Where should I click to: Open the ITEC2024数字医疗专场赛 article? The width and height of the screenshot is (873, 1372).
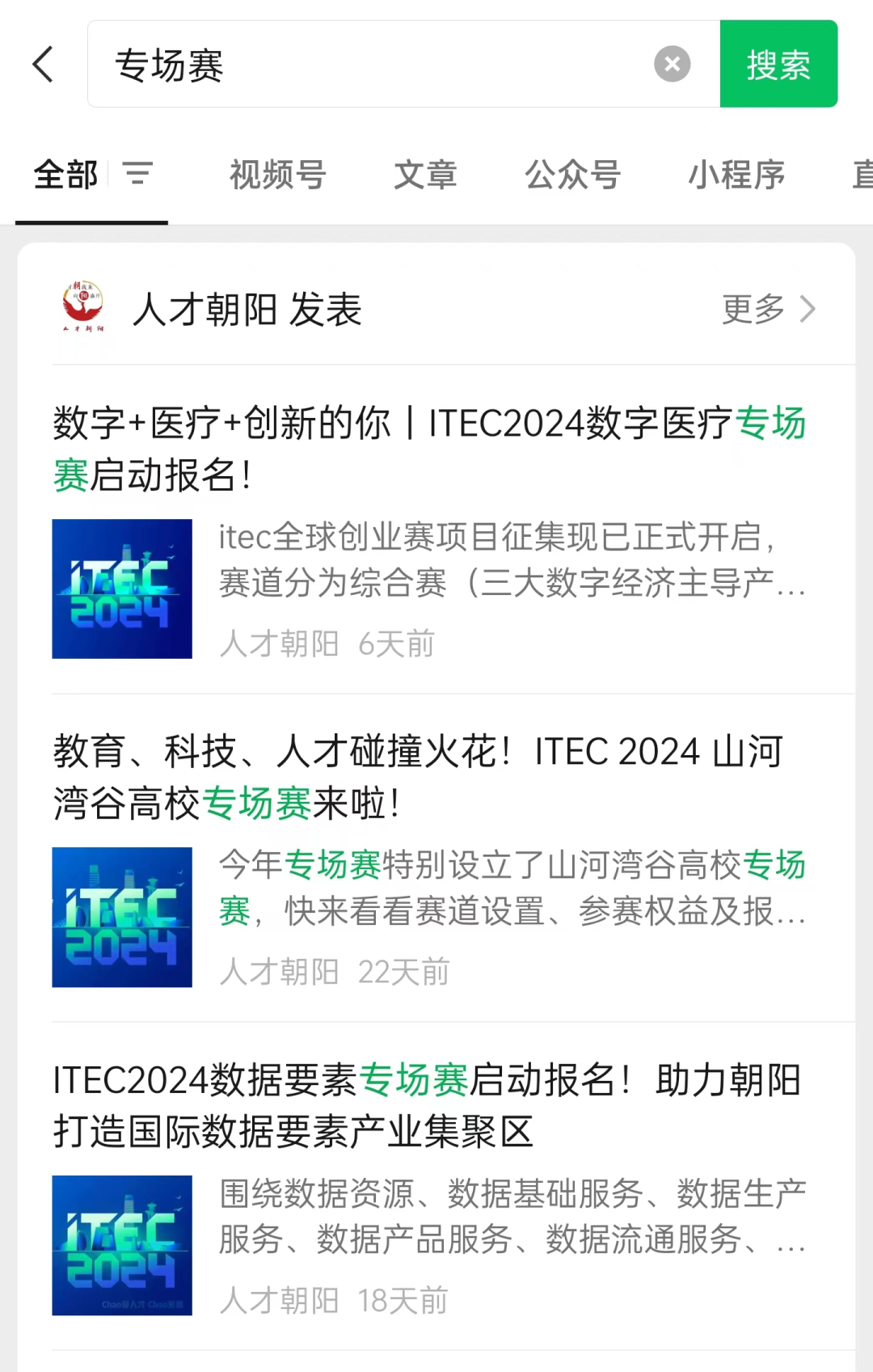(428, 449)
